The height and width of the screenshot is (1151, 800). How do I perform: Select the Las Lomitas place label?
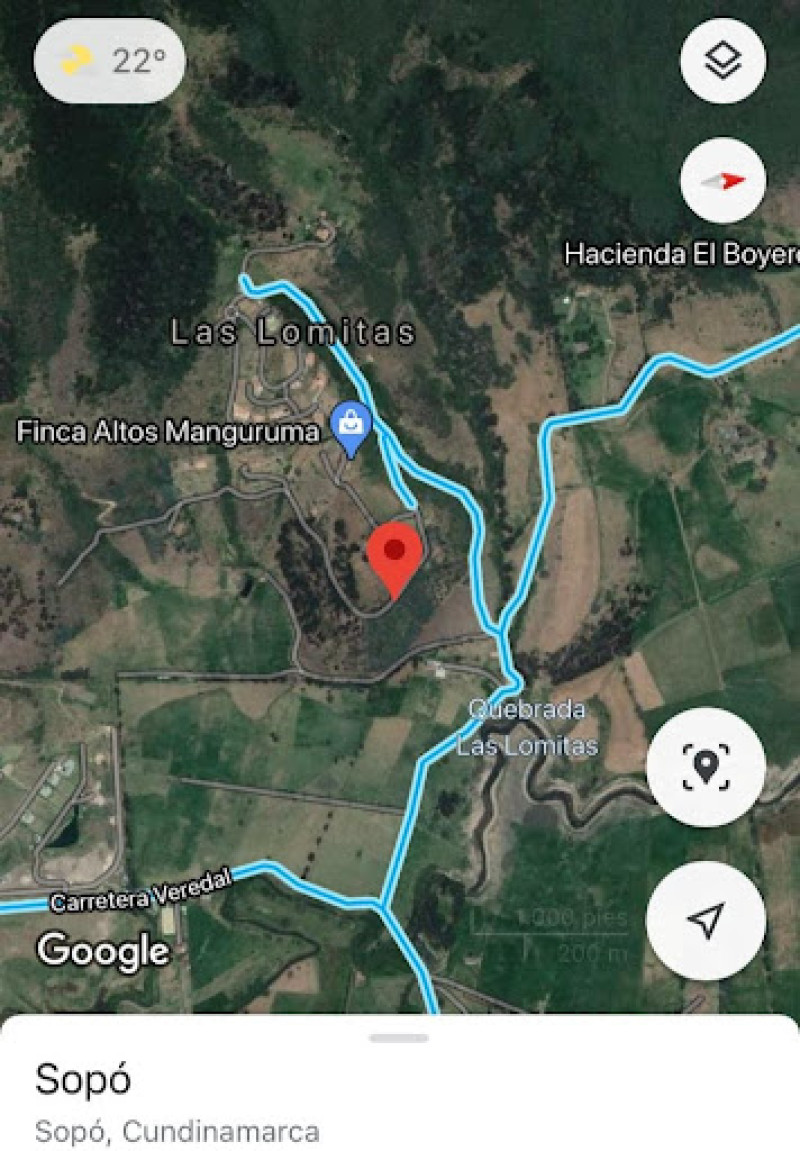tap(293, 333)
